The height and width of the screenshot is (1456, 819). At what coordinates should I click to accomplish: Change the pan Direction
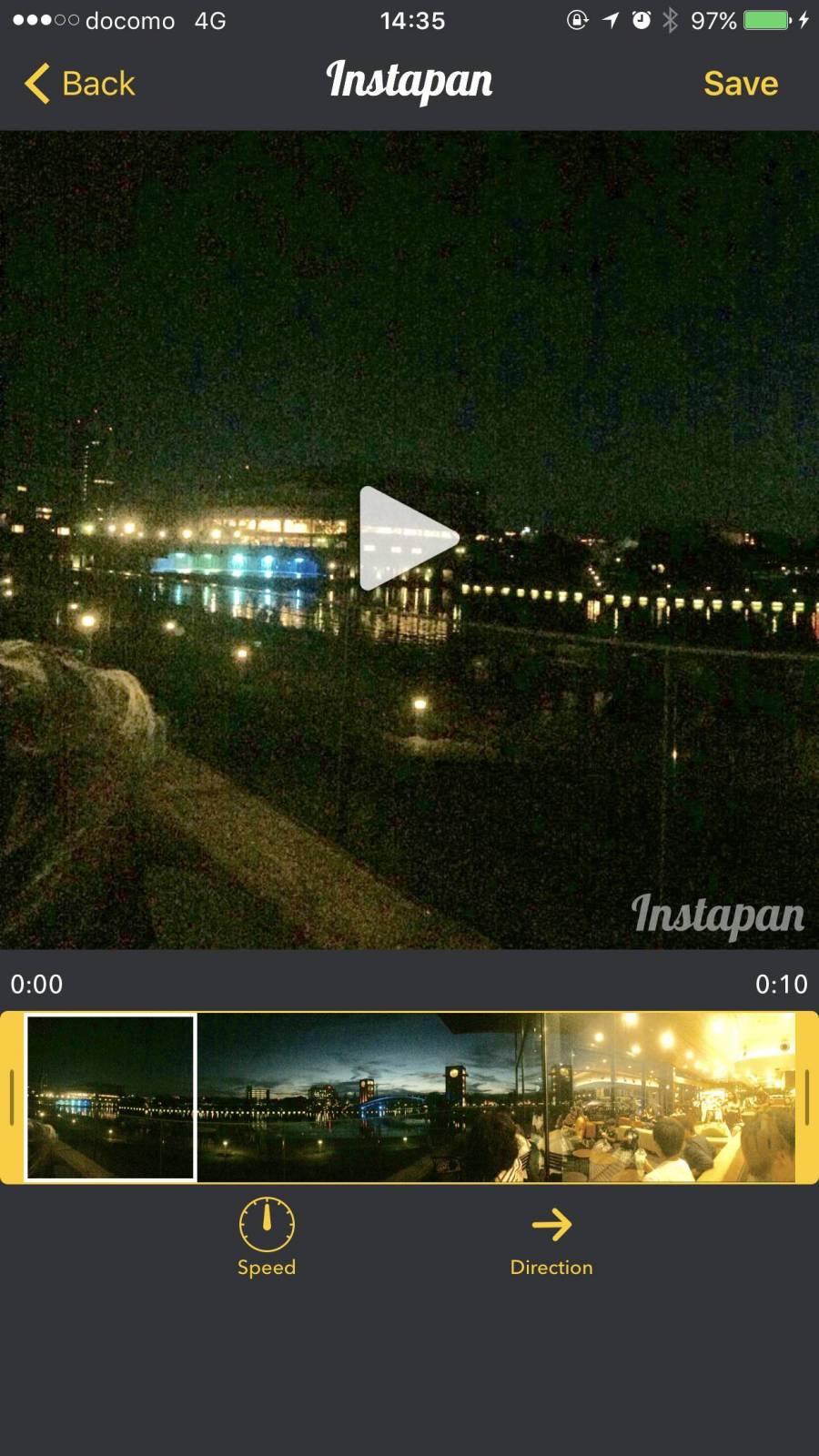(551, 1238)
